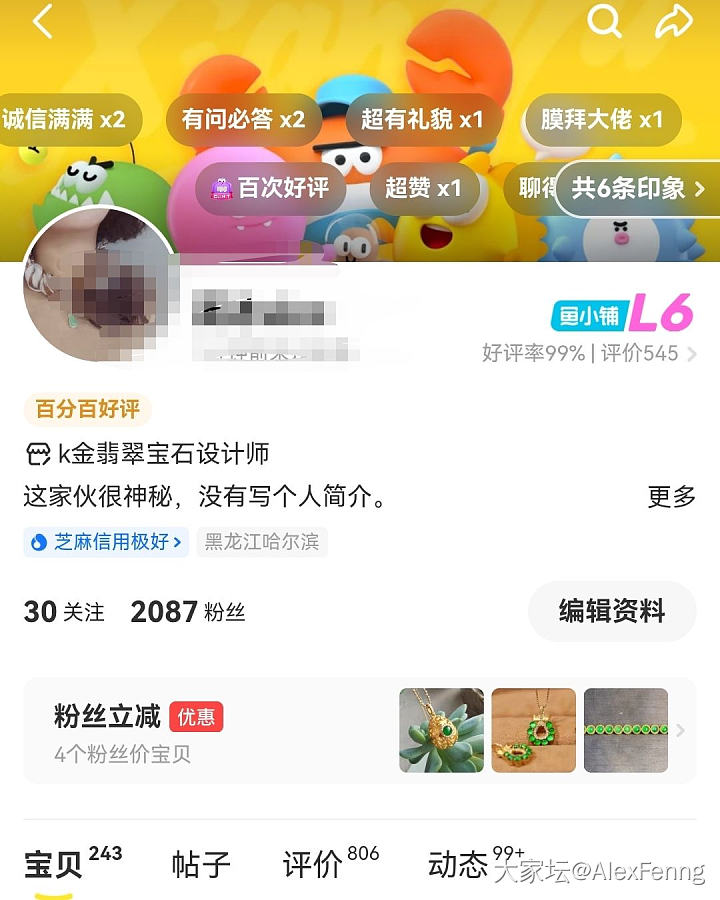Switch to the 宝贝 tab
The width and height of the screenshot is (720, 900).
pos(54,864)
